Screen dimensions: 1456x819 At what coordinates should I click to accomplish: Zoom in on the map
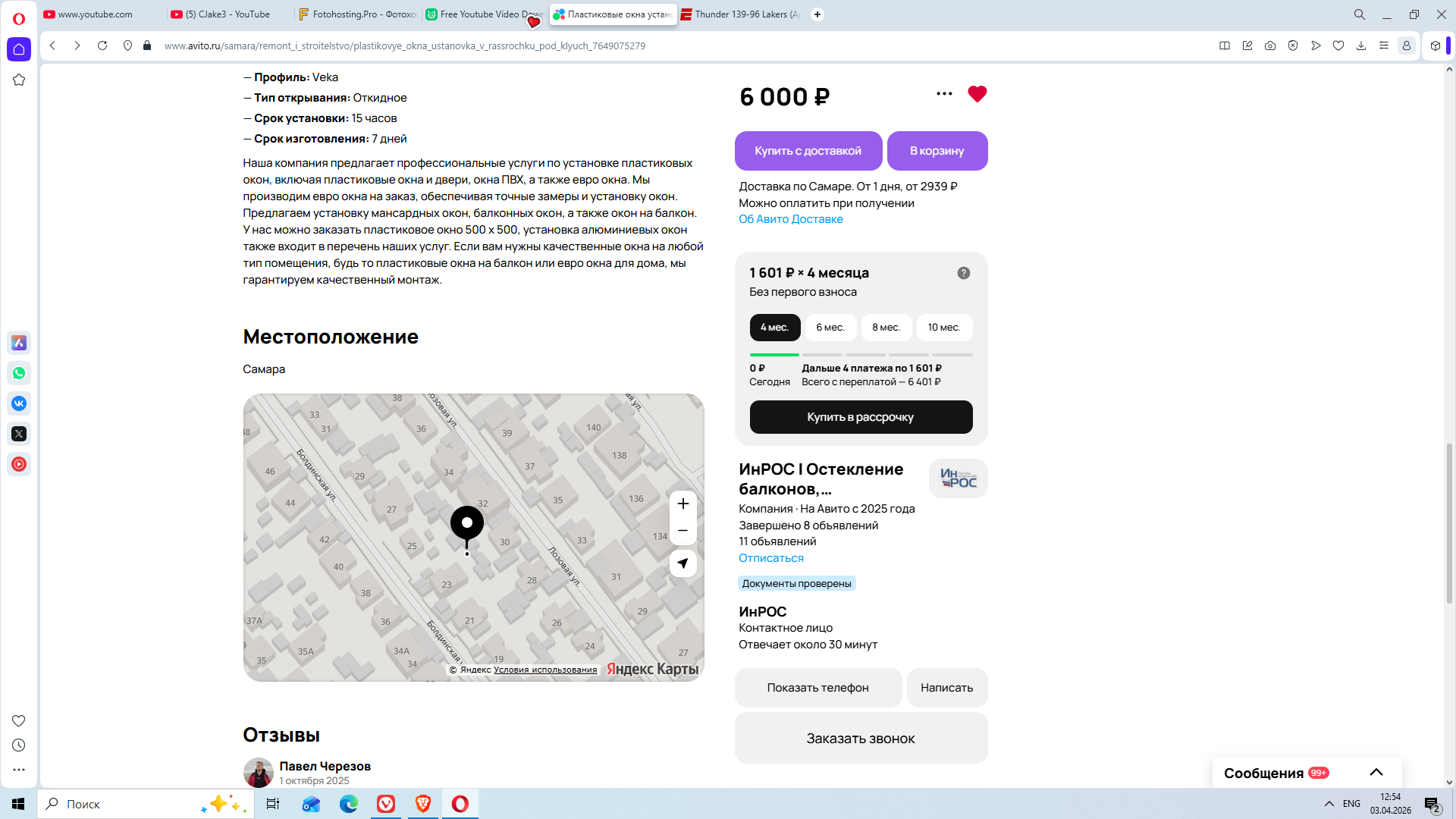tap(682, 504)
